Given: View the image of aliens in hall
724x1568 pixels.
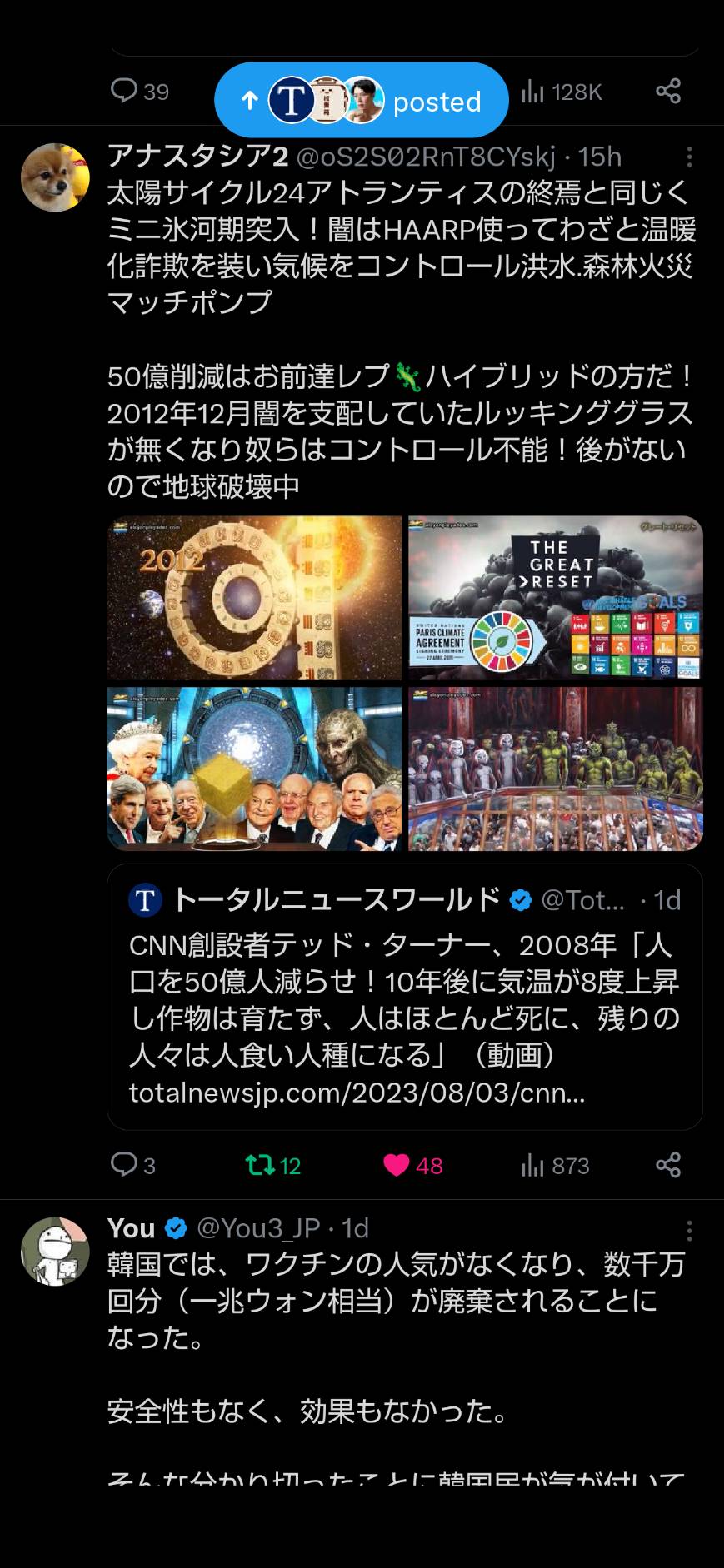Looking at the screenshot, I should [x=555, y=769].
